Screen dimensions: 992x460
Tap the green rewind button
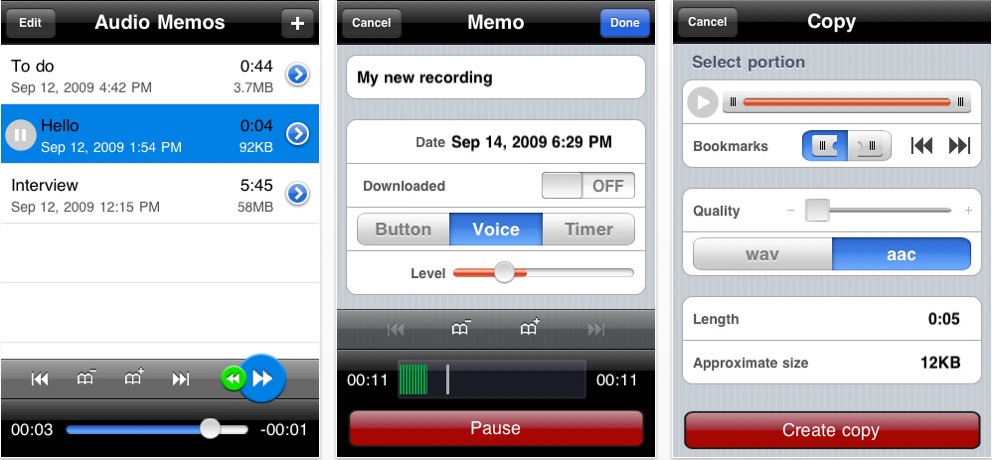pyautogui.click(x=233, y=378)
